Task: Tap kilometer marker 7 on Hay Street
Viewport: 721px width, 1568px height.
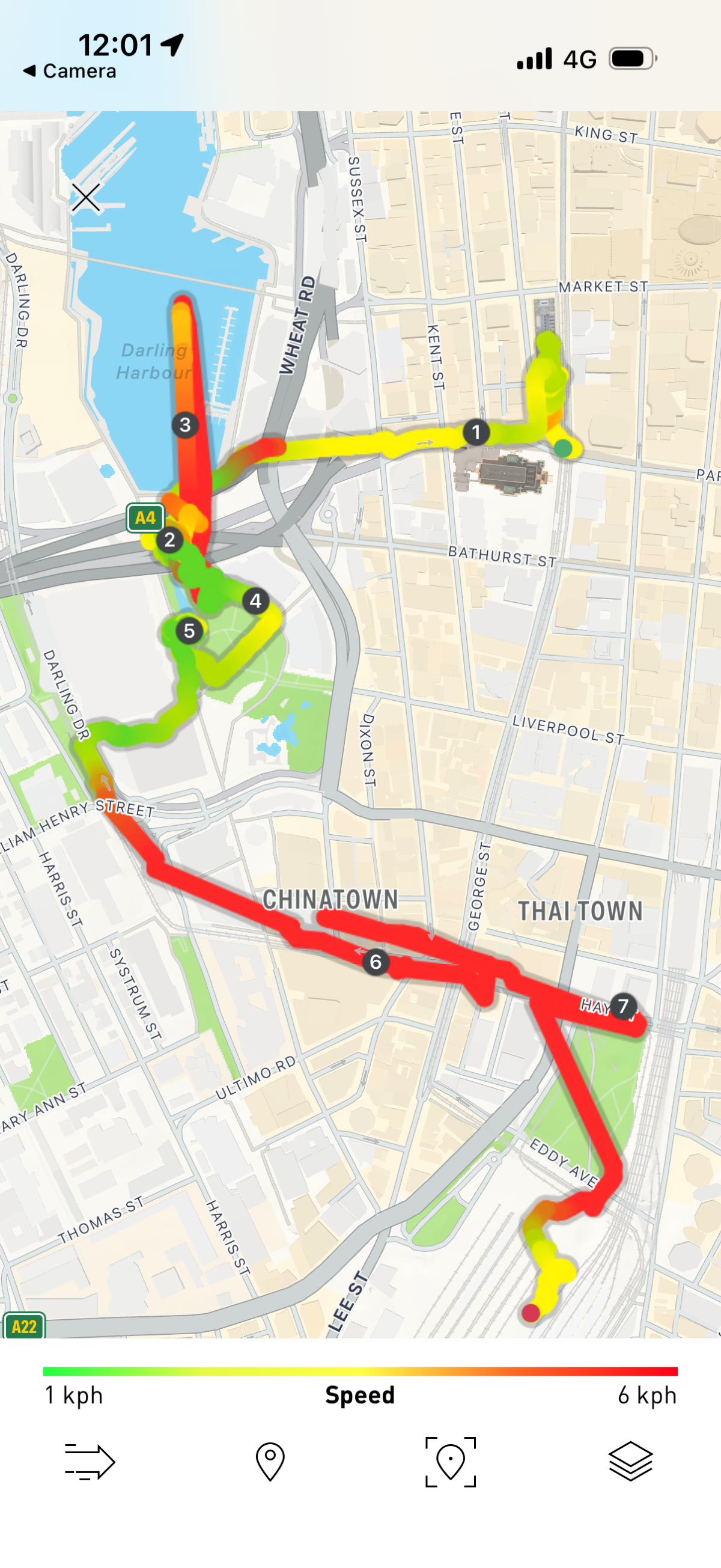Action: (x=622, y=1006)
